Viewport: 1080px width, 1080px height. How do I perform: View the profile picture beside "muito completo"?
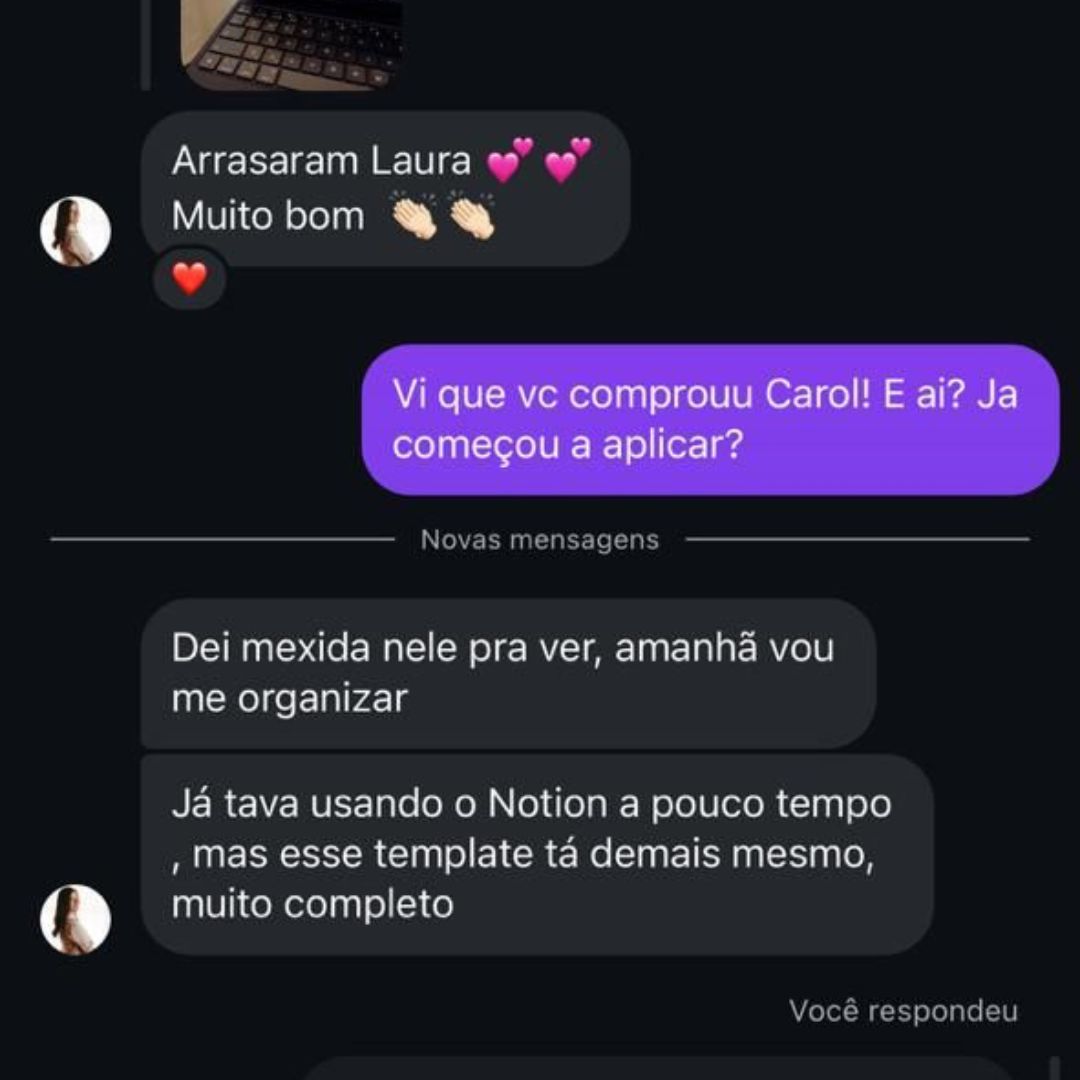click(75, 919)
